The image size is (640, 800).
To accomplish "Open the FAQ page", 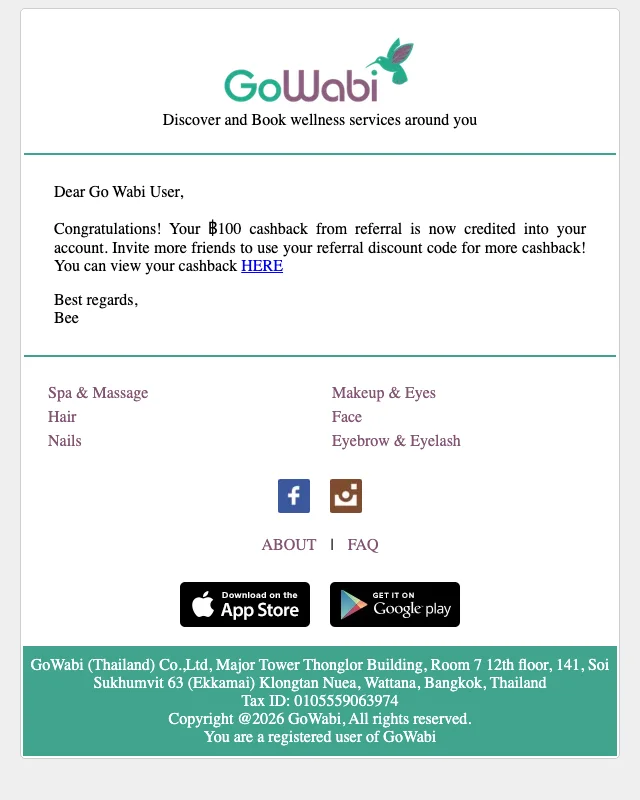I will [x=363, y=545].
